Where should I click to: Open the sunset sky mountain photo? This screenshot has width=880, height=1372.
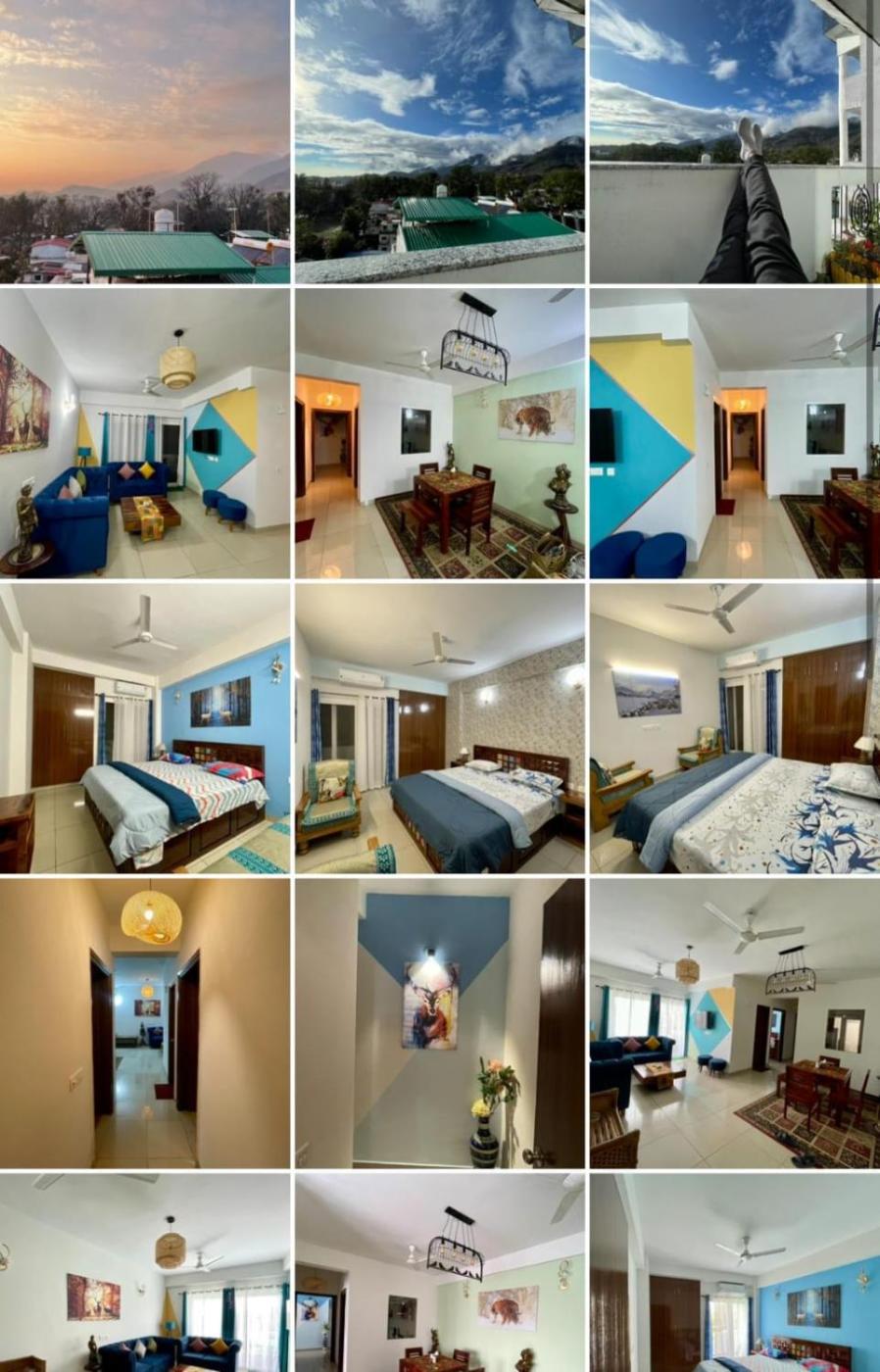click(x=144, y=141)
